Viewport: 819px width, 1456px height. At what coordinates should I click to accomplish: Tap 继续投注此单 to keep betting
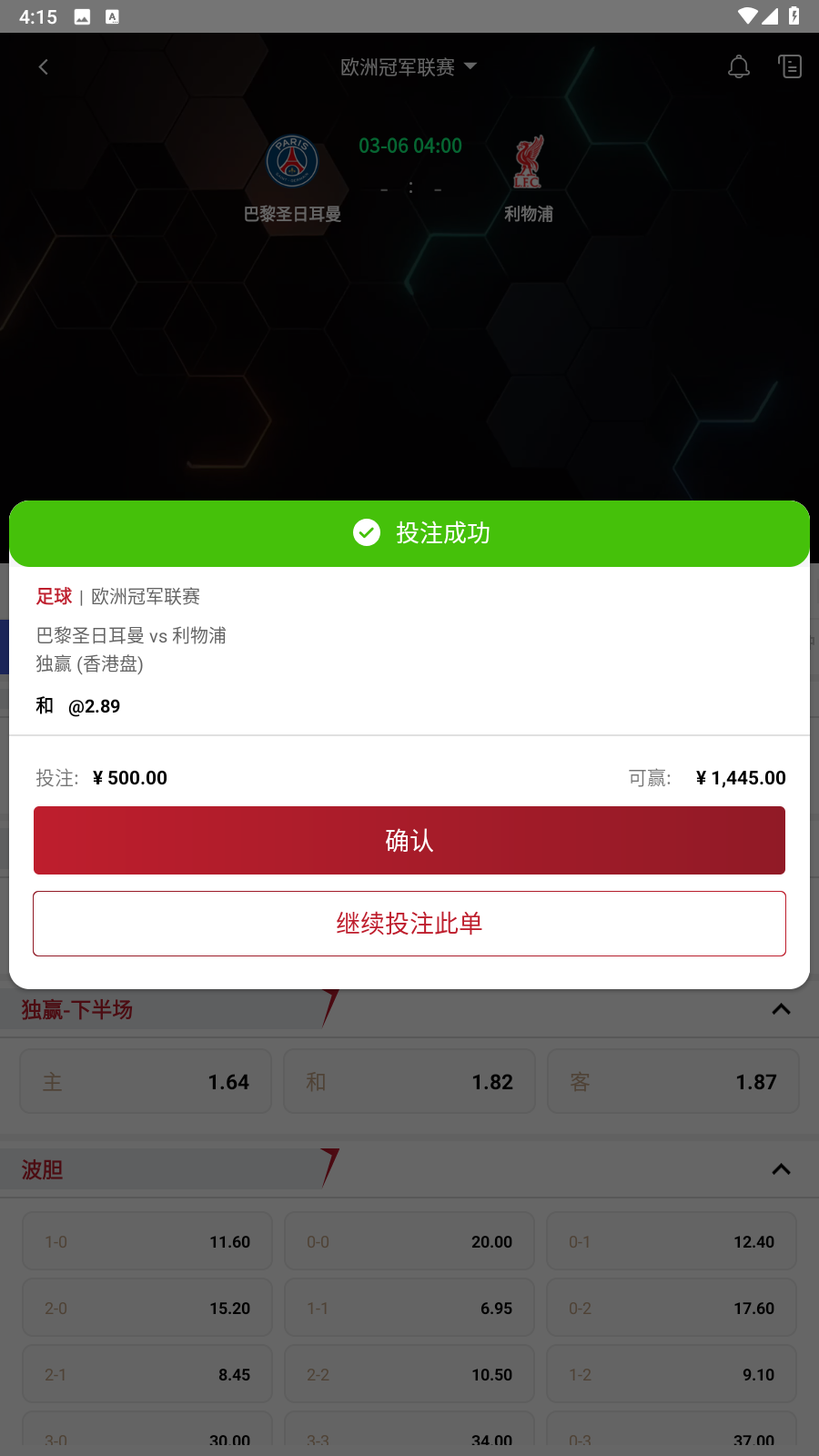(409, 924)
